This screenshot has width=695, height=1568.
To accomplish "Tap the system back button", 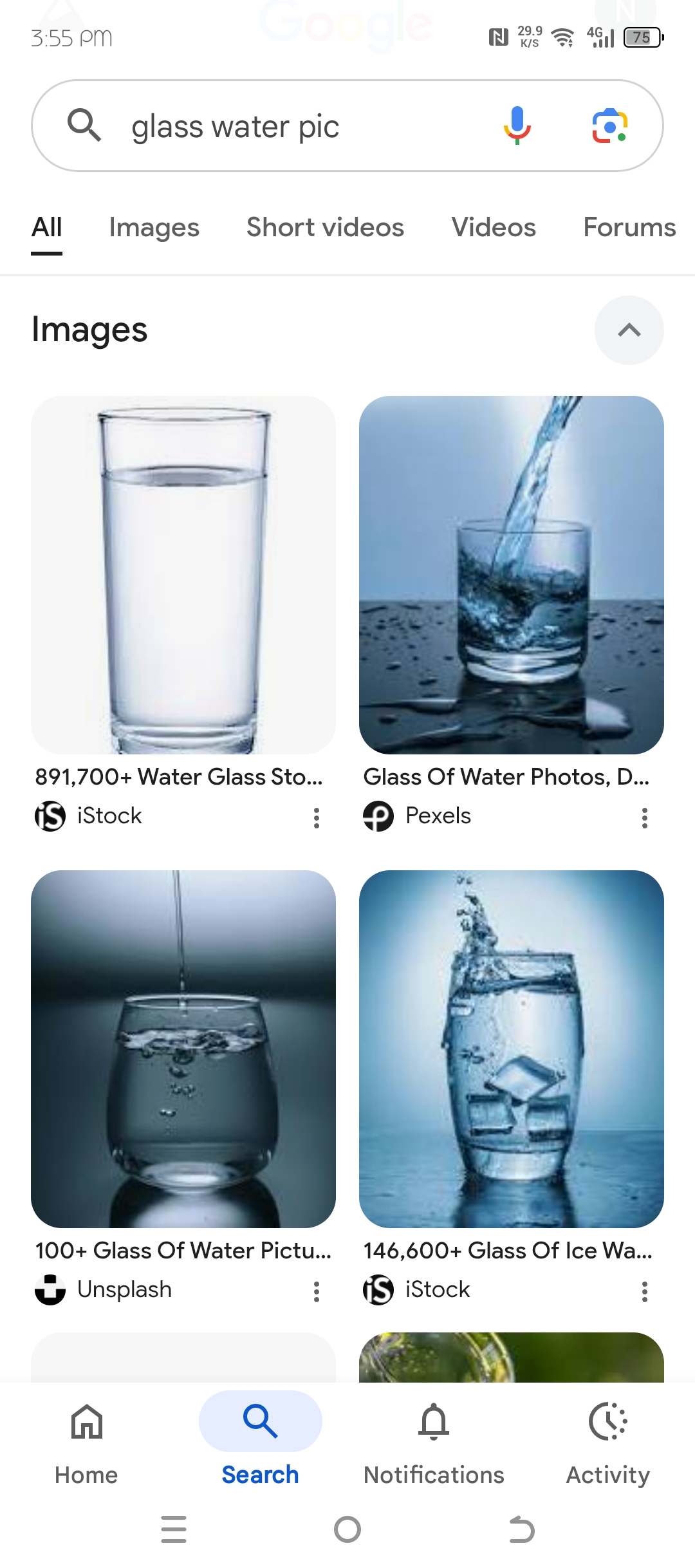I will coord(521,1529).
